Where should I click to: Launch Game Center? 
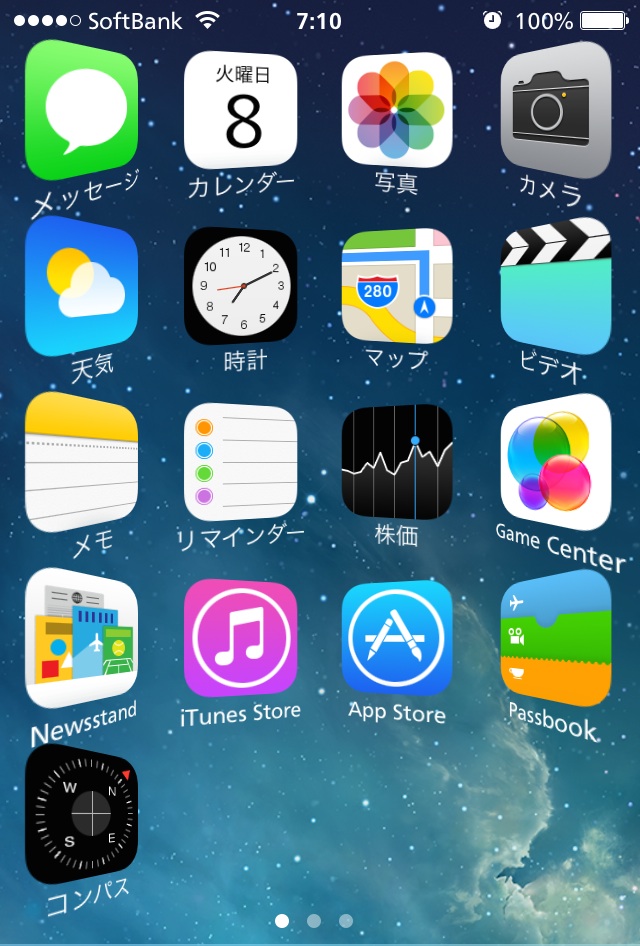pos(555,462)
